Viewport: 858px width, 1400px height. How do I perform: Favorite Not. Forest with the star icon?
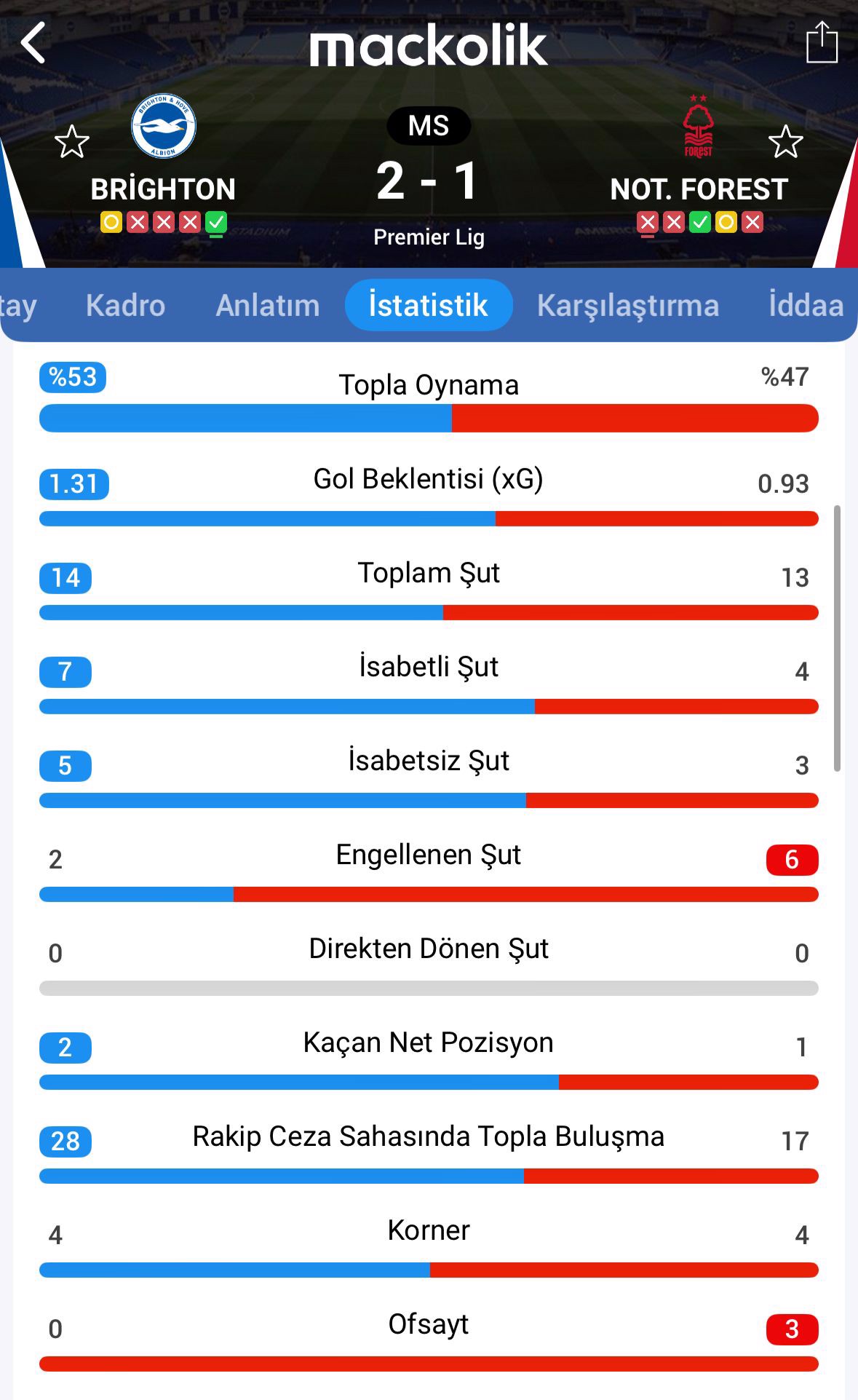785,142
